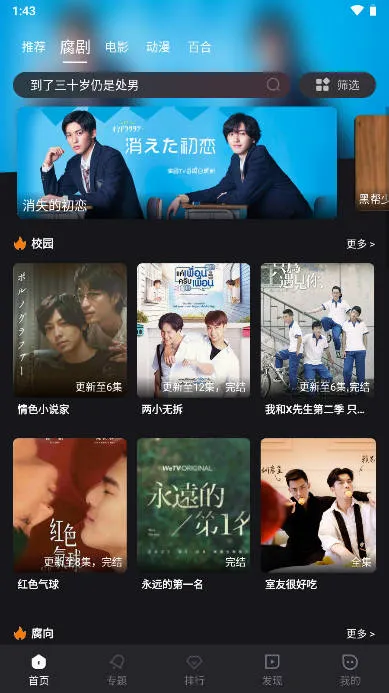The width and height of the screenshot is (389, 693).
Task: Open the 我和X先生第二季 card
Action: (x=317, y=340)
